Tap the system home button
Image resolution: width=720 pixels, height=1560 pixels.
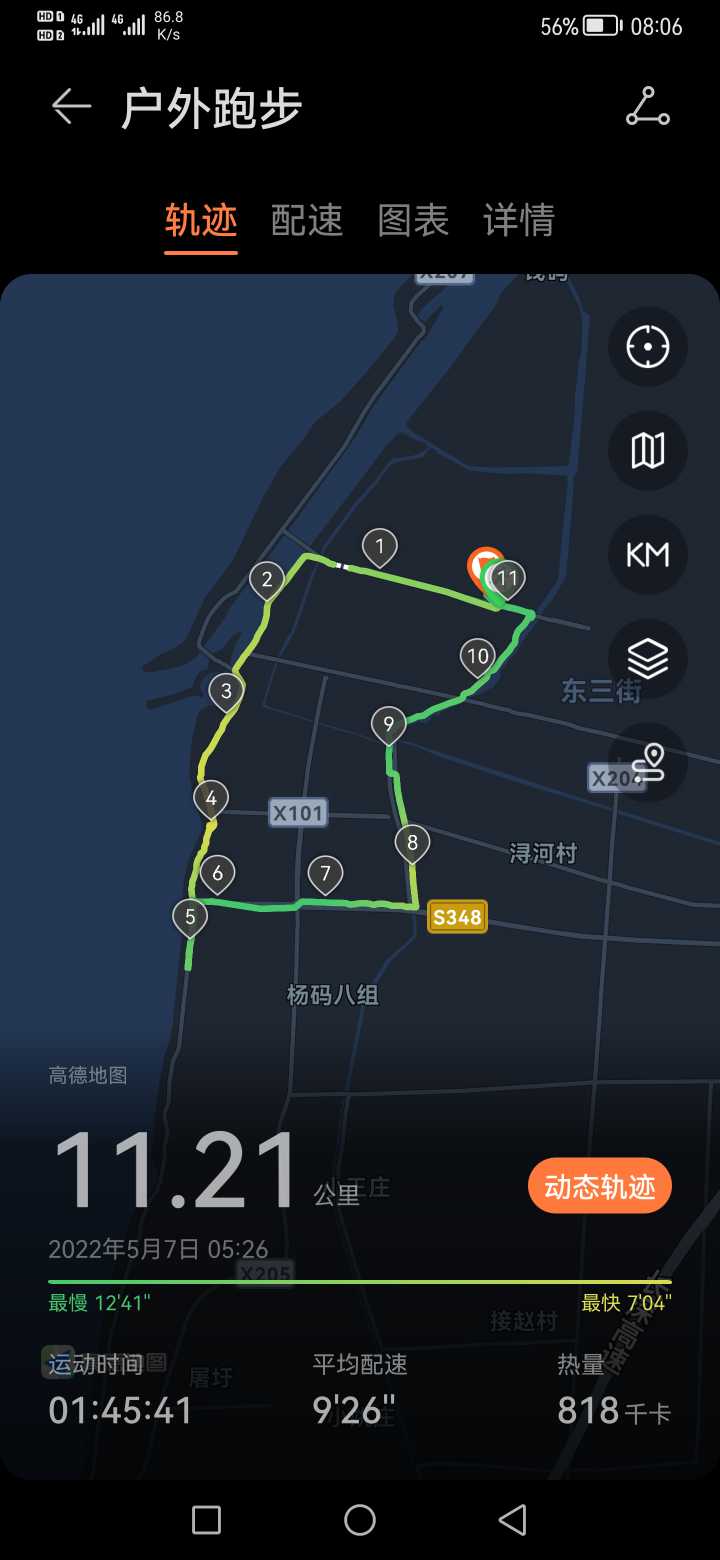(x=360, y=1520)
